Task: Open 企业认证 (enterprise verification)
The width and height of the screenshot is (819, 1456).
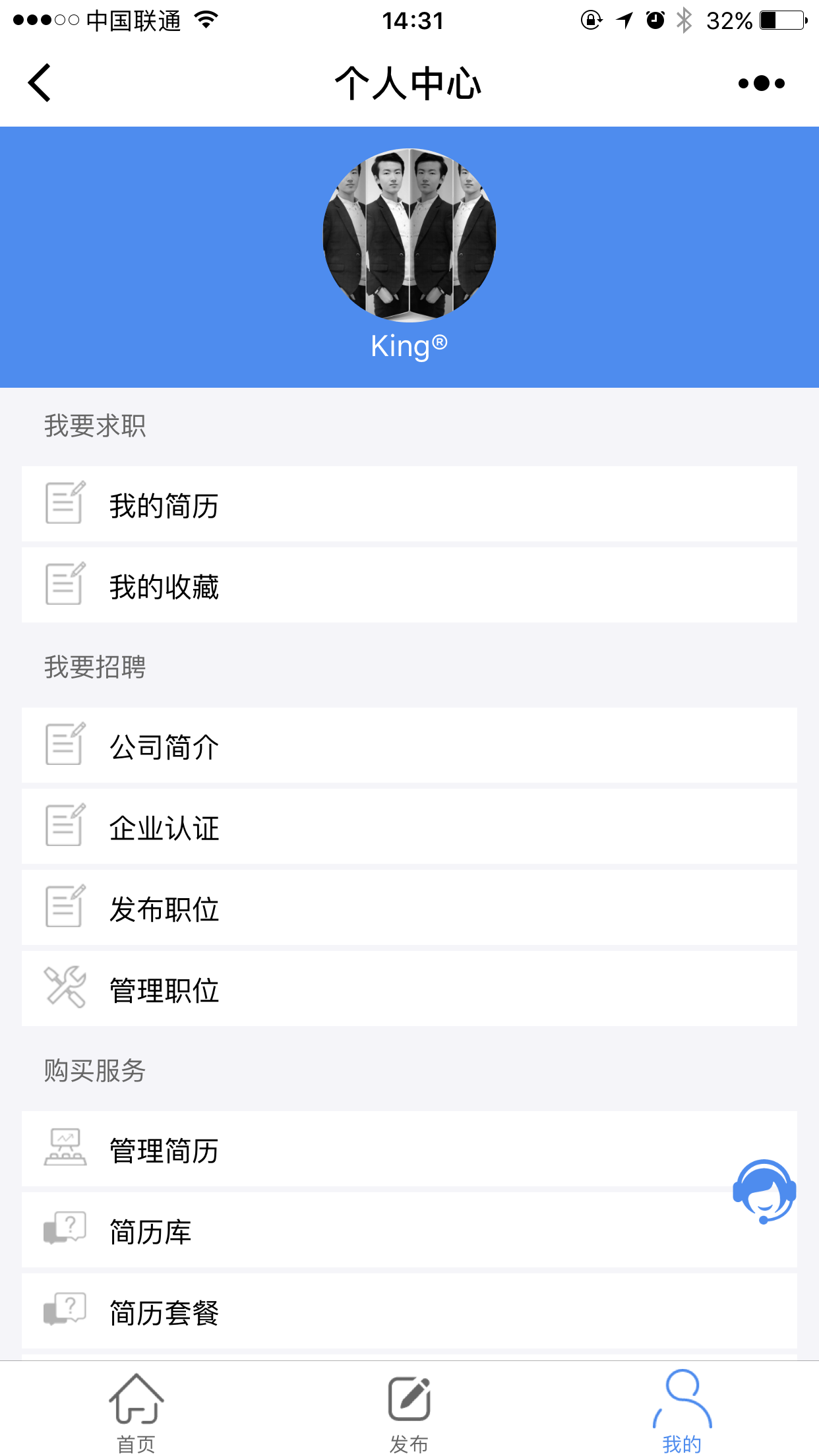Action: coord(409,826)
